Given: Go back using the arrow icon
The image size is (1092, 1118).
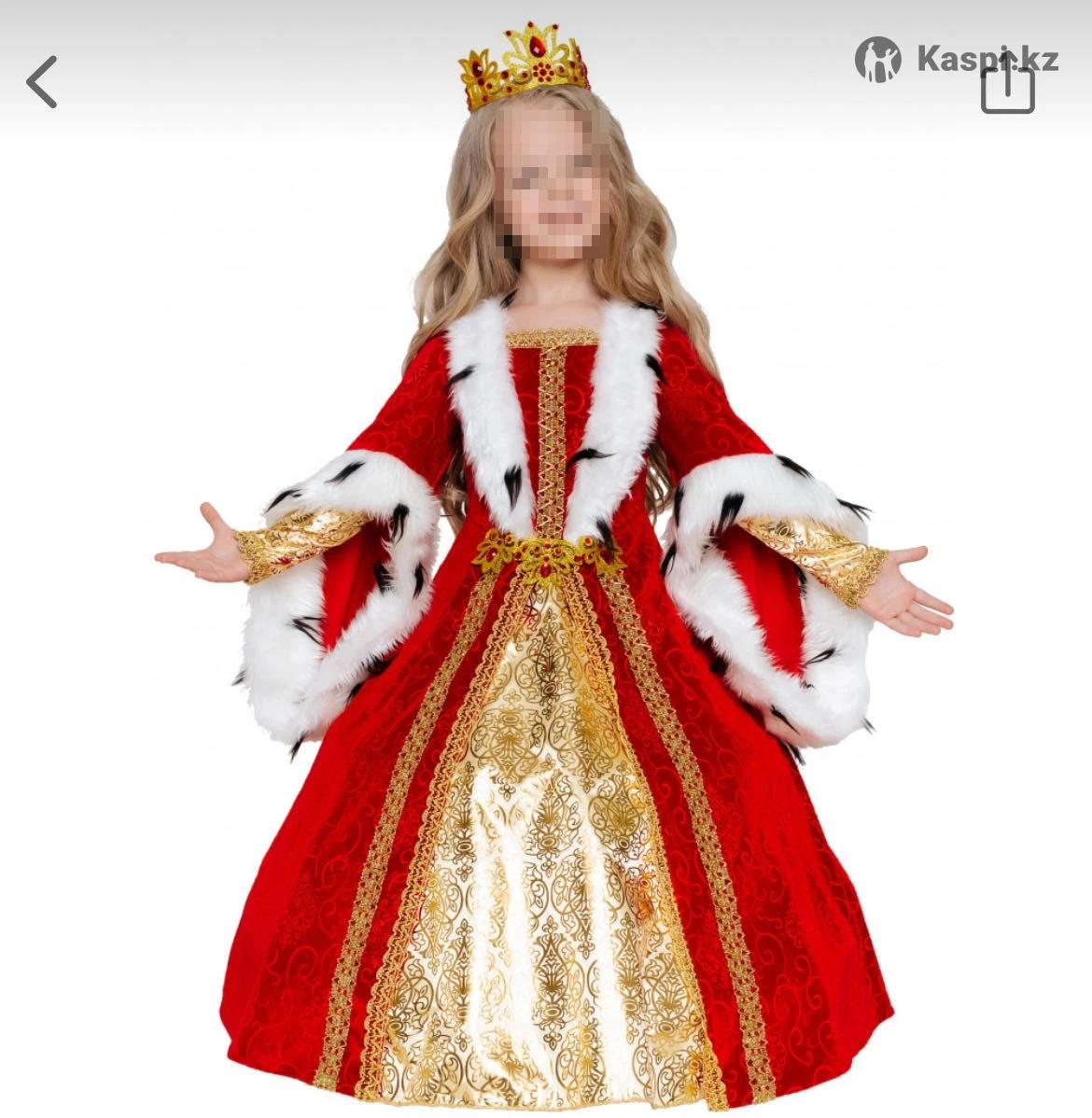Looking at the screenshot, I should 42,82.
